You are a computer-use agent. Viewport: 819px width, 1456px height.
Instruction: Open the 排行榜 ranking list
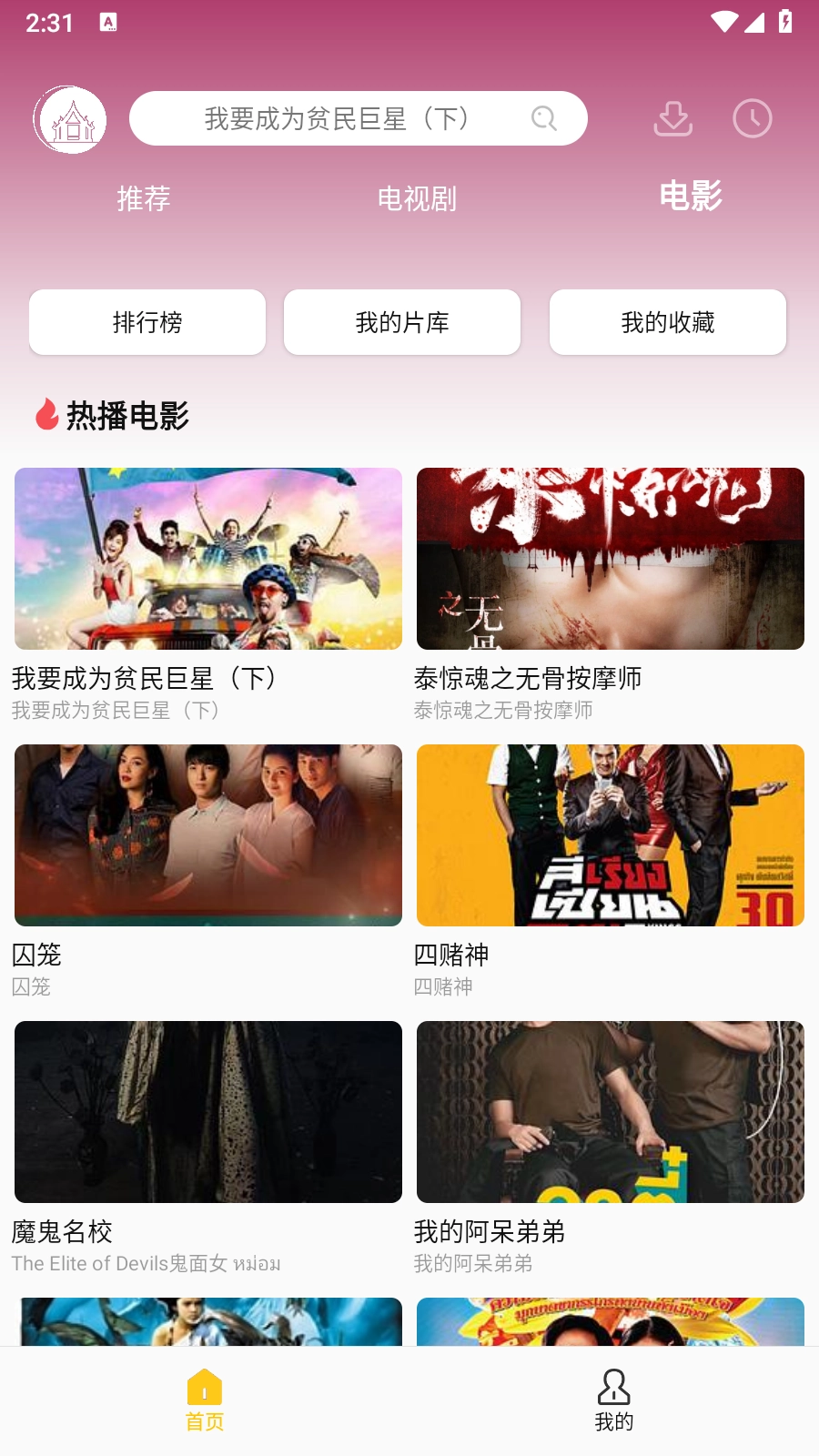coord(147,321)
